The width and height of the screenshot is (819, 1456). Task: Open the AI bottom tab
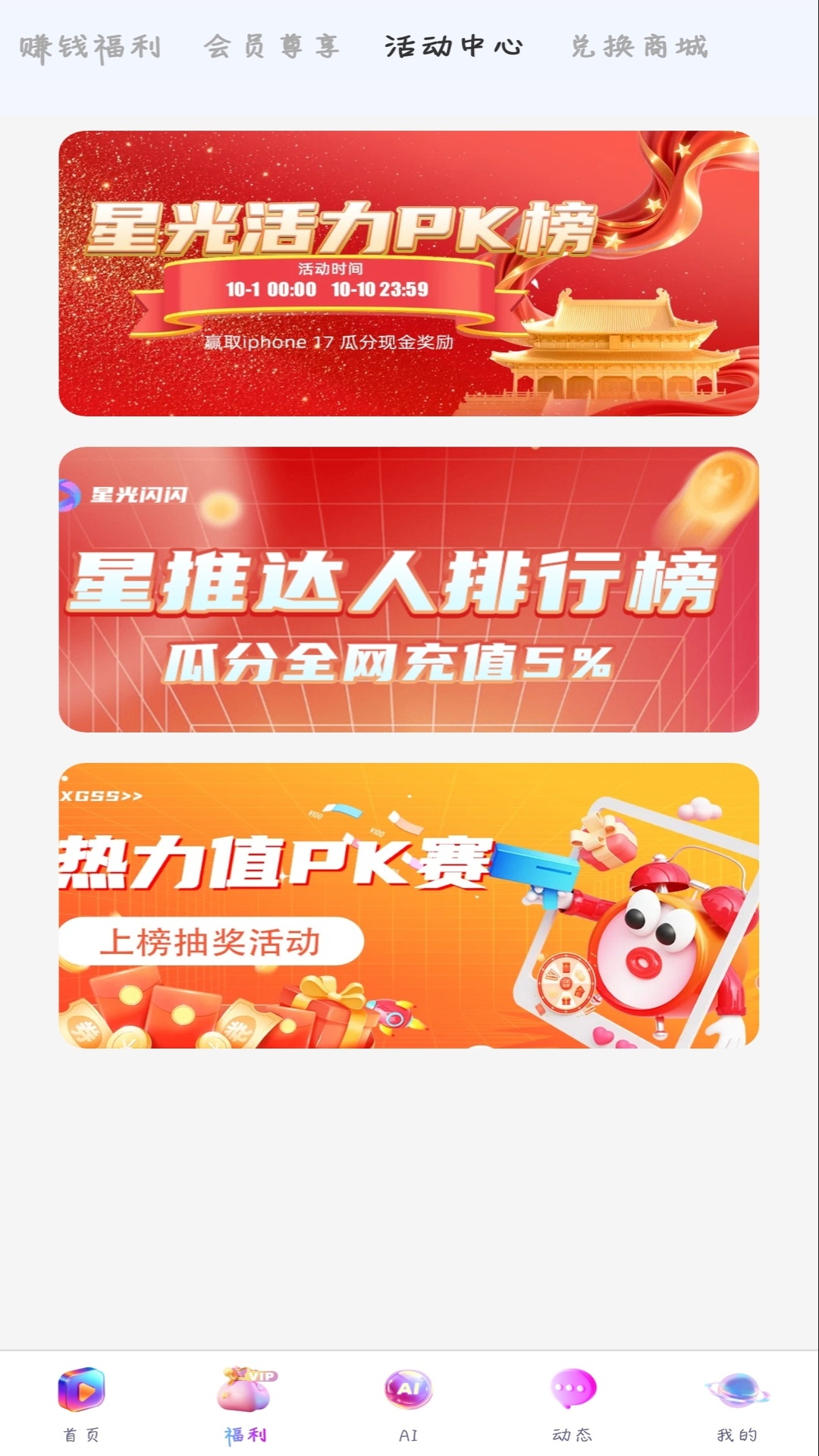(x=408, y=1404)
